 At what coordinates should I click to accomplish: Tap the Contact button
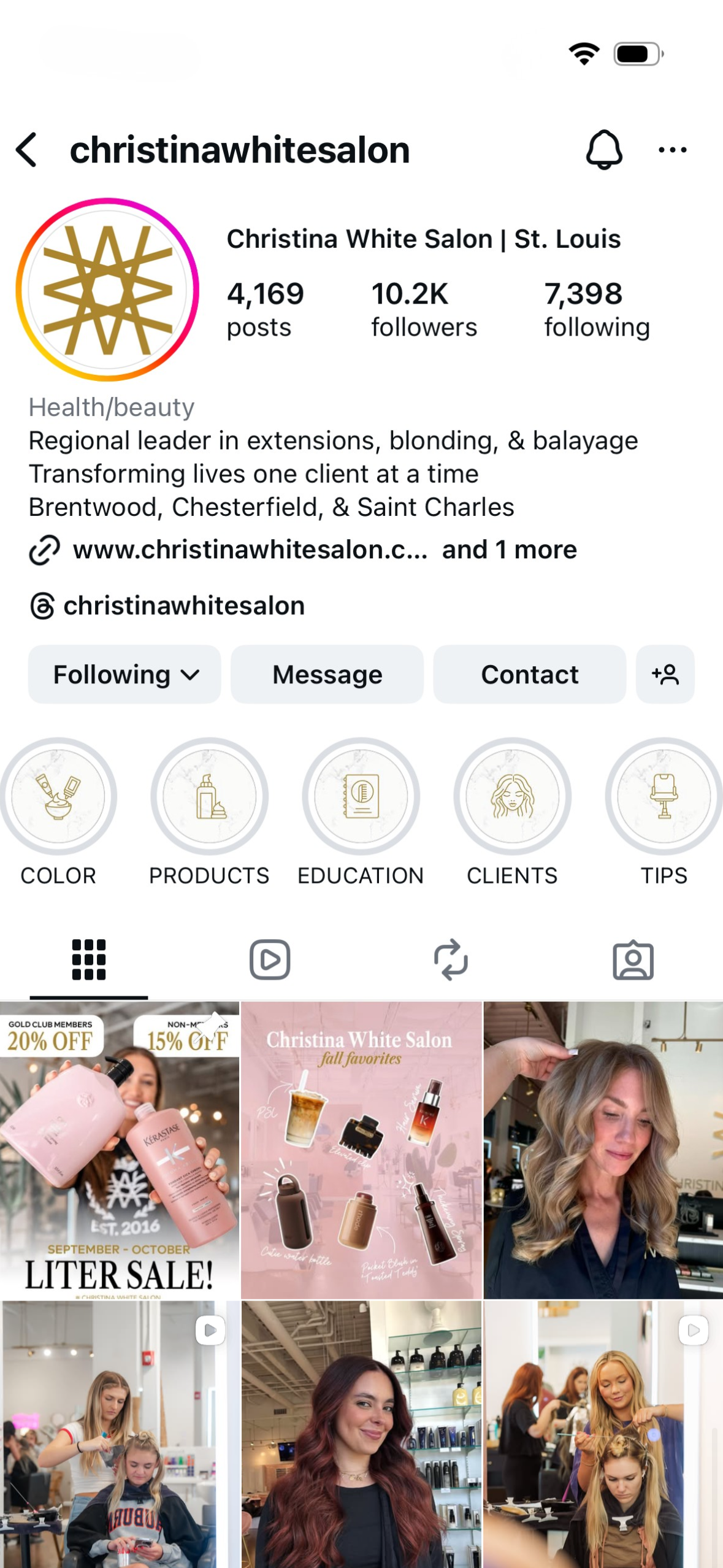pyautogui.click(x=529, y=674)
